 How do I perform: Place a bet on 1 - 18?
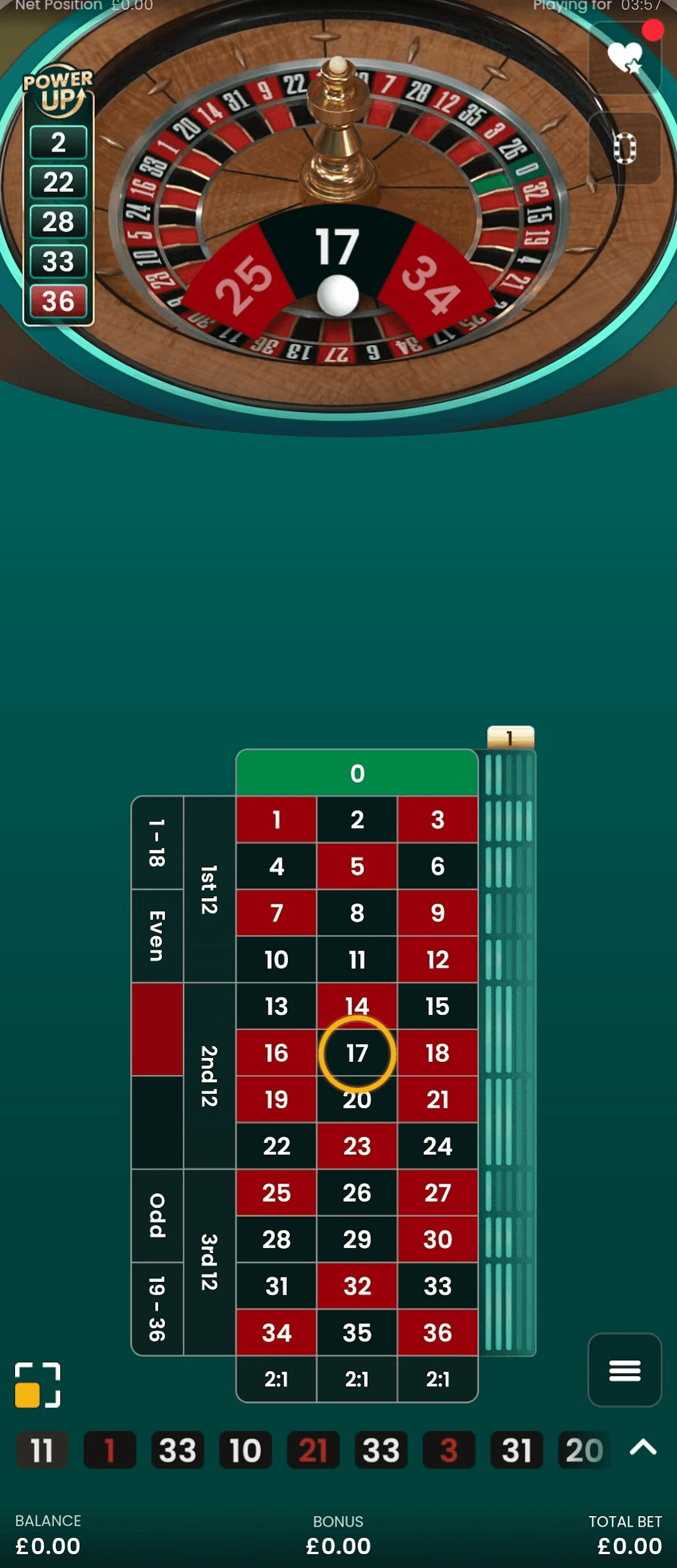click(157, 842)
